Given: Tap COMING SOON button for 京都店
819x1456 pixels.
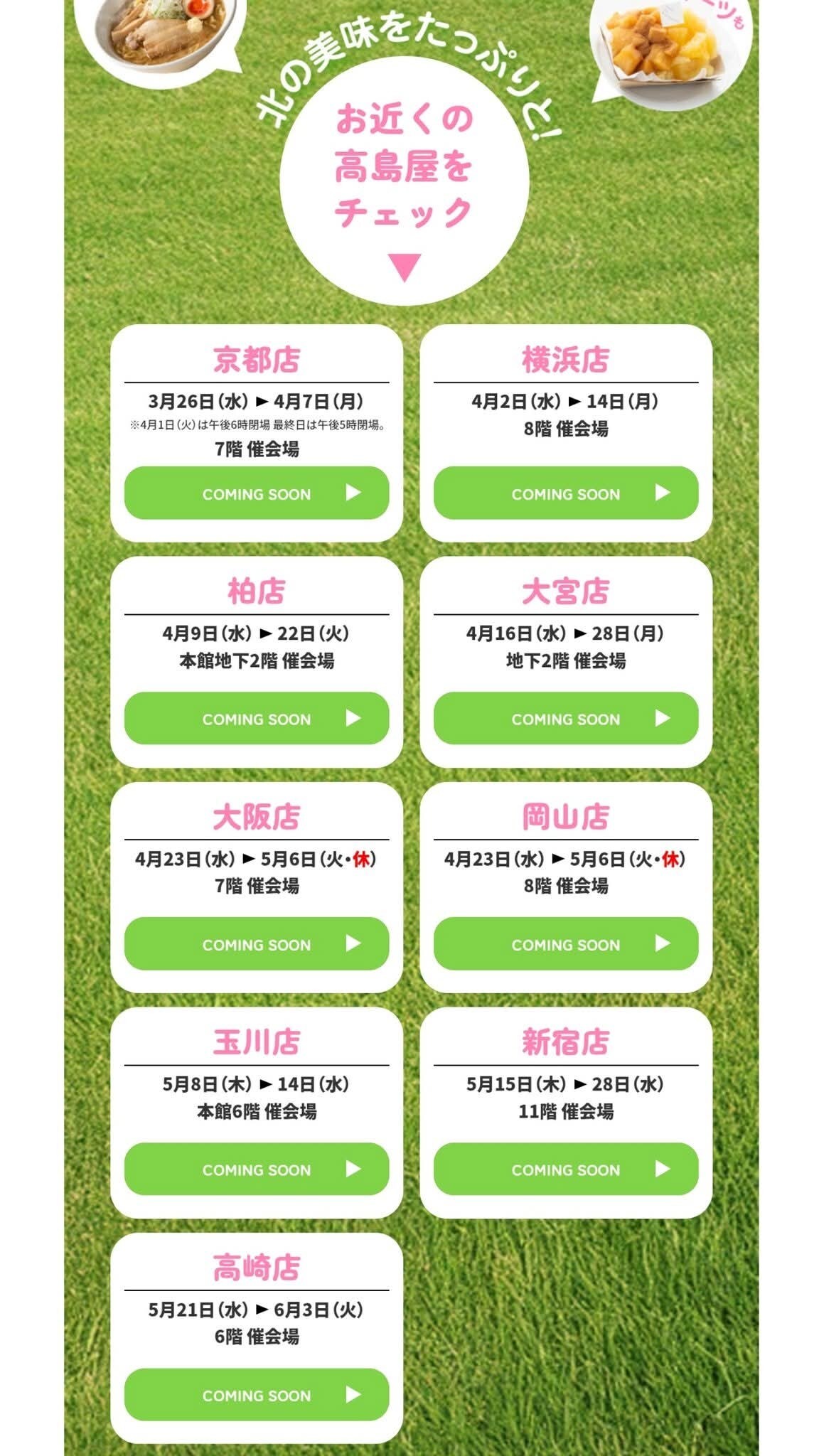Looking at the screenshot, I should 256,493.
